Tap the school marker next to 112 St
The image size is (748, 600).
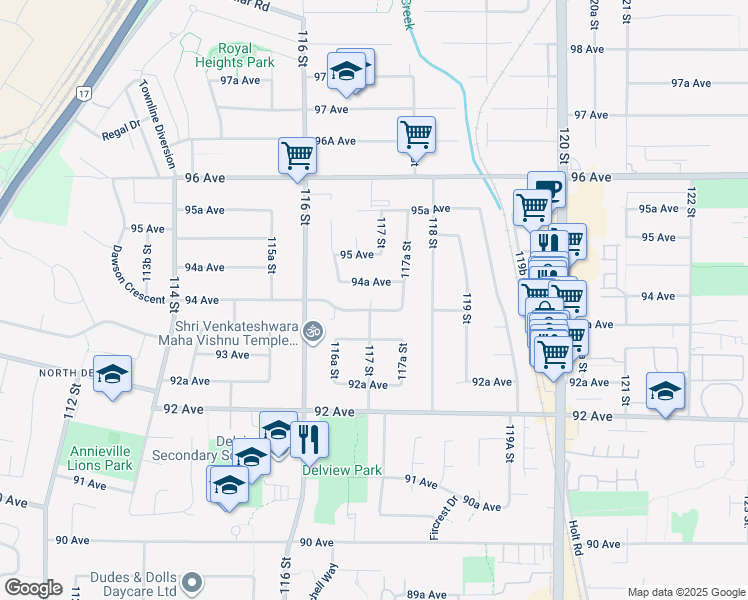113,374
